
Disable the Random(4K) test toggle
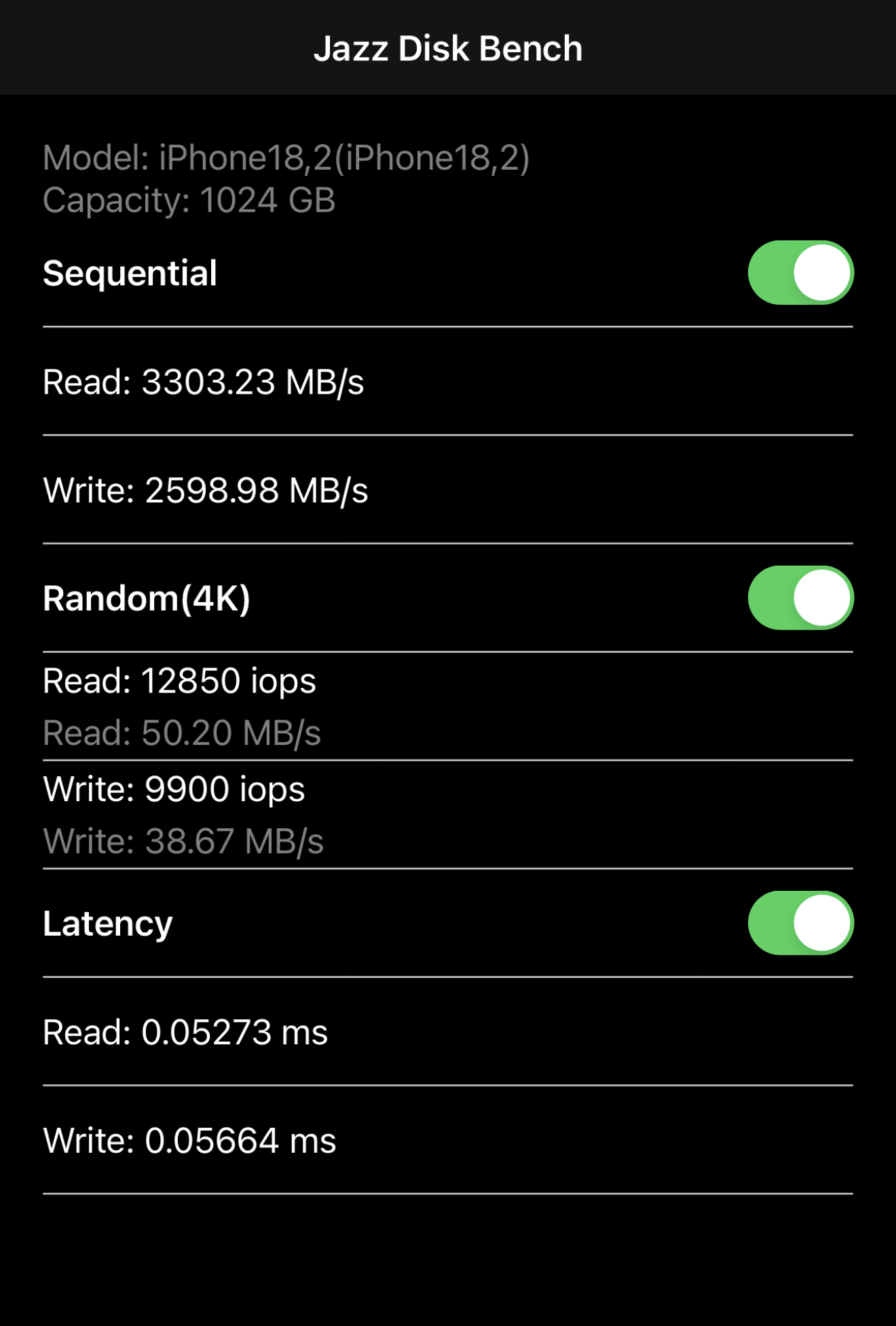800,598
